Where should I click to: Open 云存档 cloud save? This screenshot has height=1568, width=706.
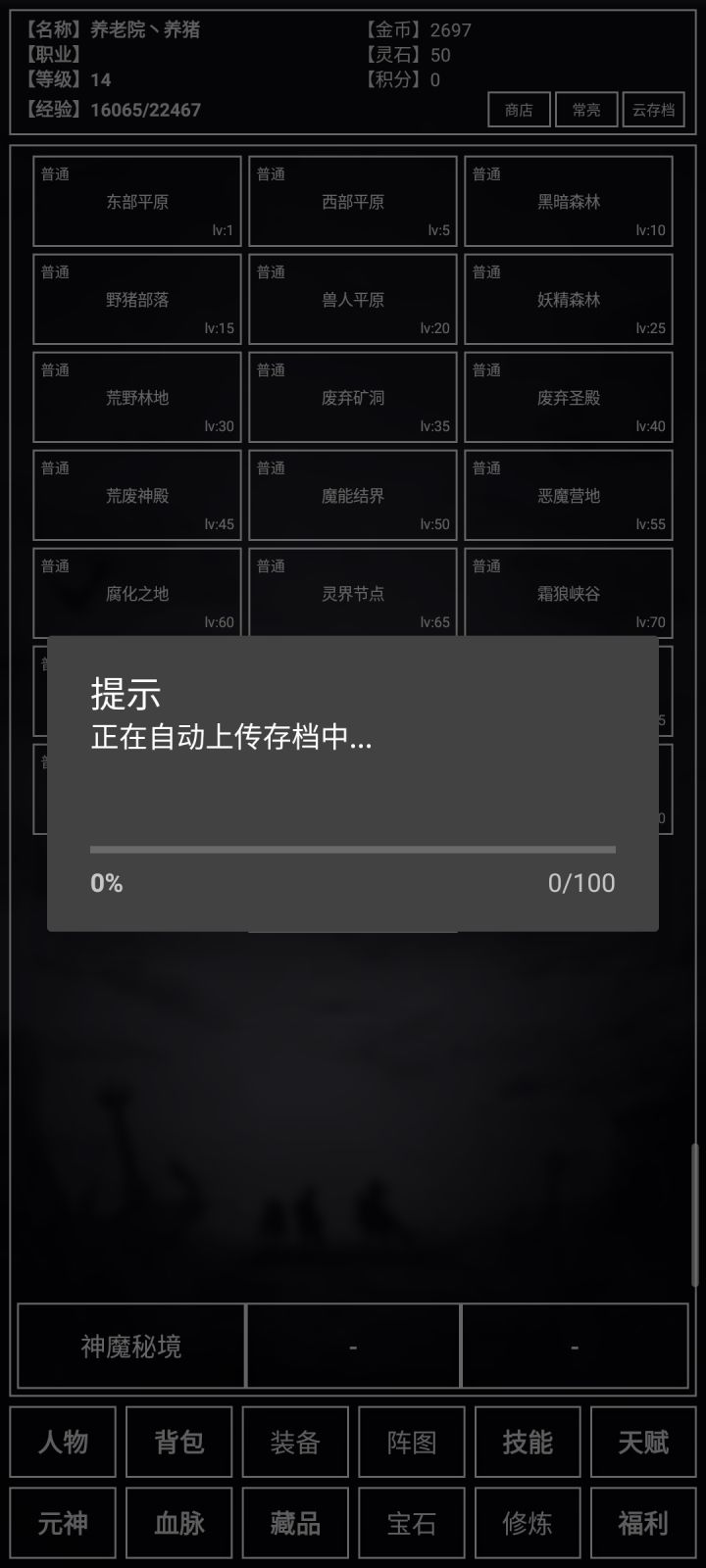(654, 110)
